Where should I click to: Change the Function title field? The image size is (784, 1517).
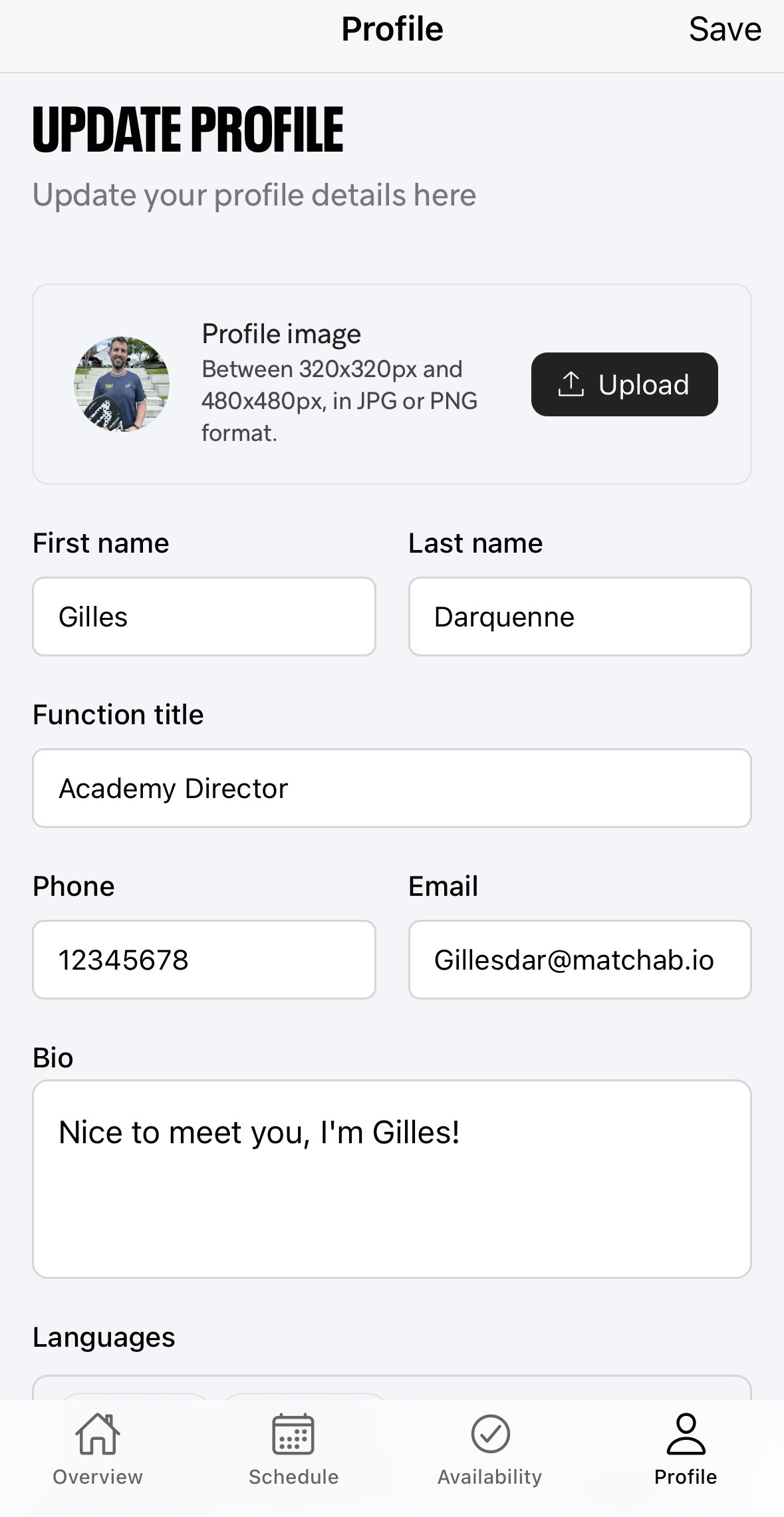click(x=392, y=788)
